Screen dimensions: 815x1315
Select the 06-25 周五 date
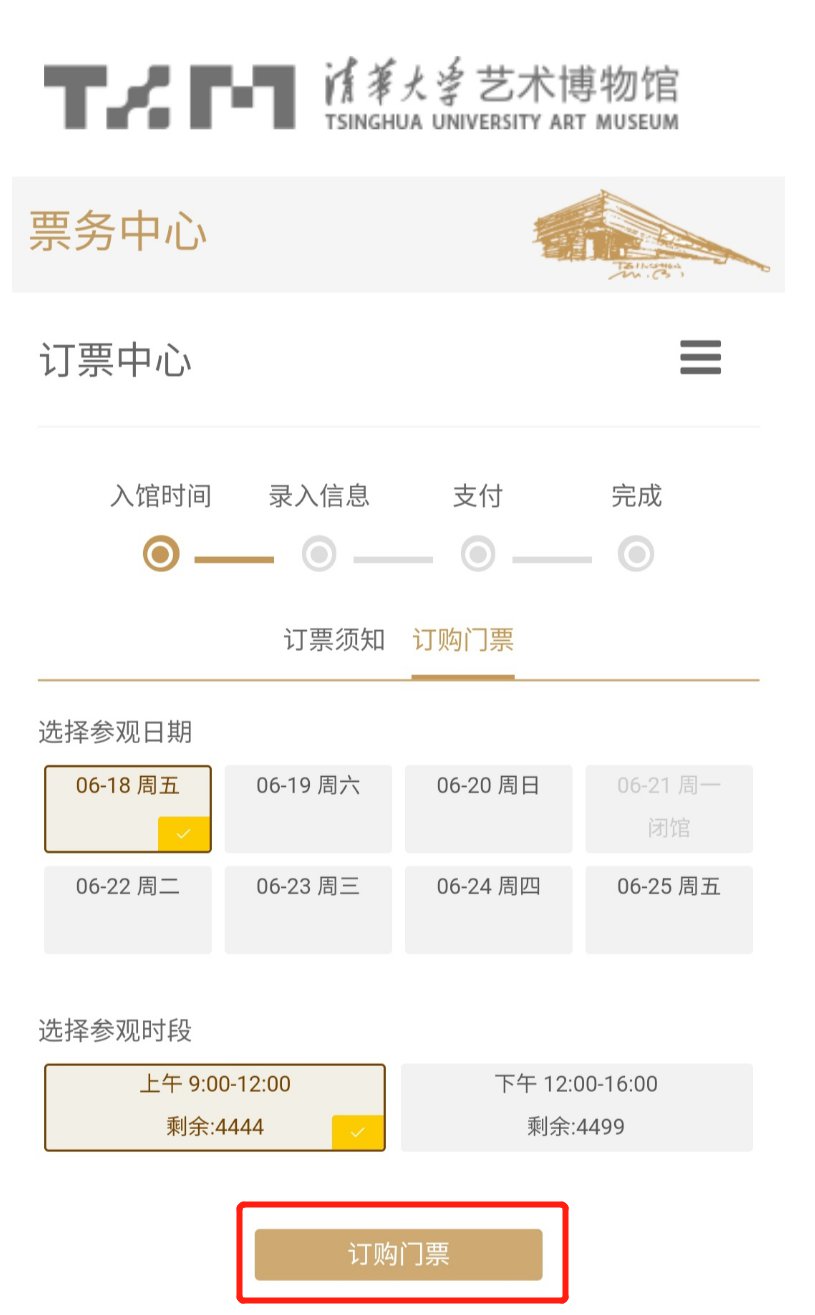[x=668, y=909]
